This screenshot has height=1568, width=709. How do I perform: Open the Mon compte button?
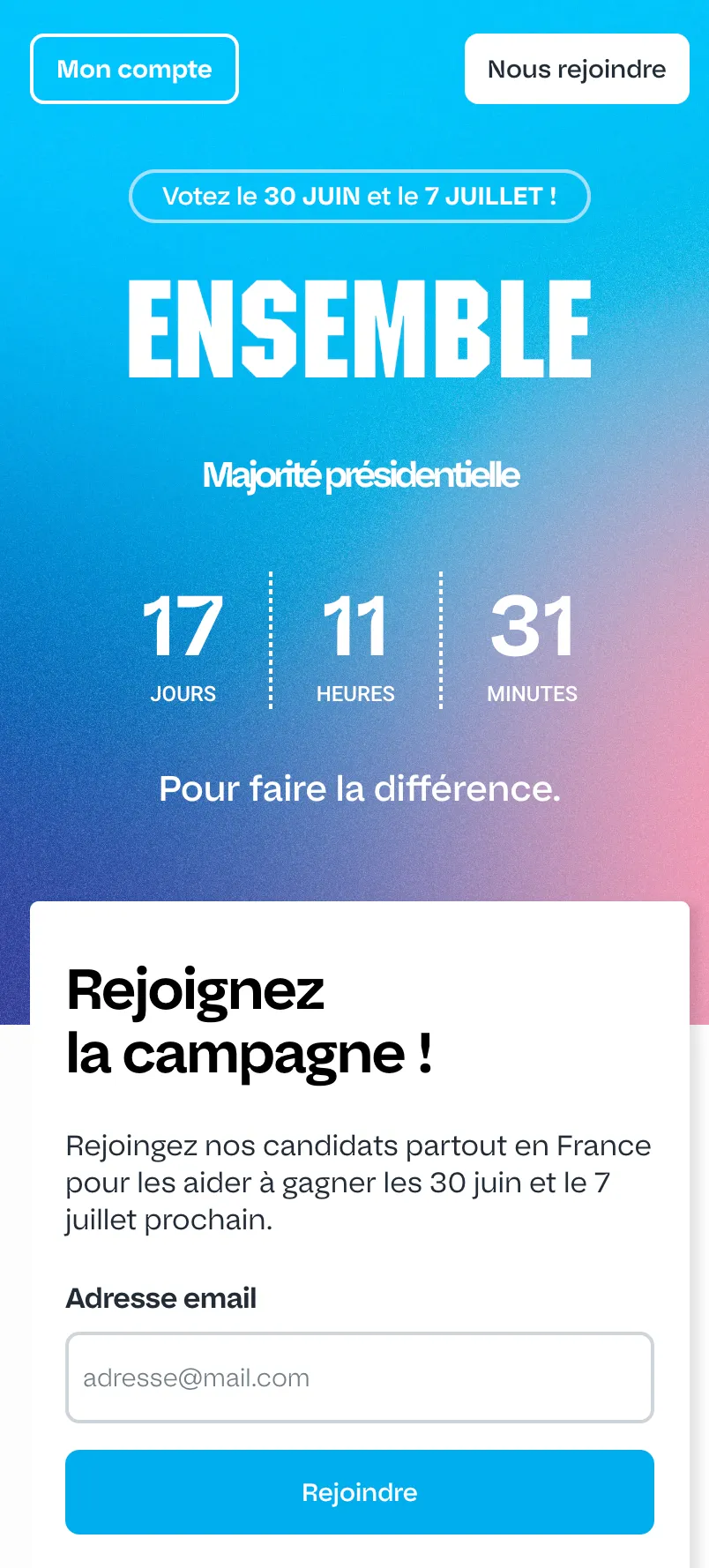pos(134,69)
